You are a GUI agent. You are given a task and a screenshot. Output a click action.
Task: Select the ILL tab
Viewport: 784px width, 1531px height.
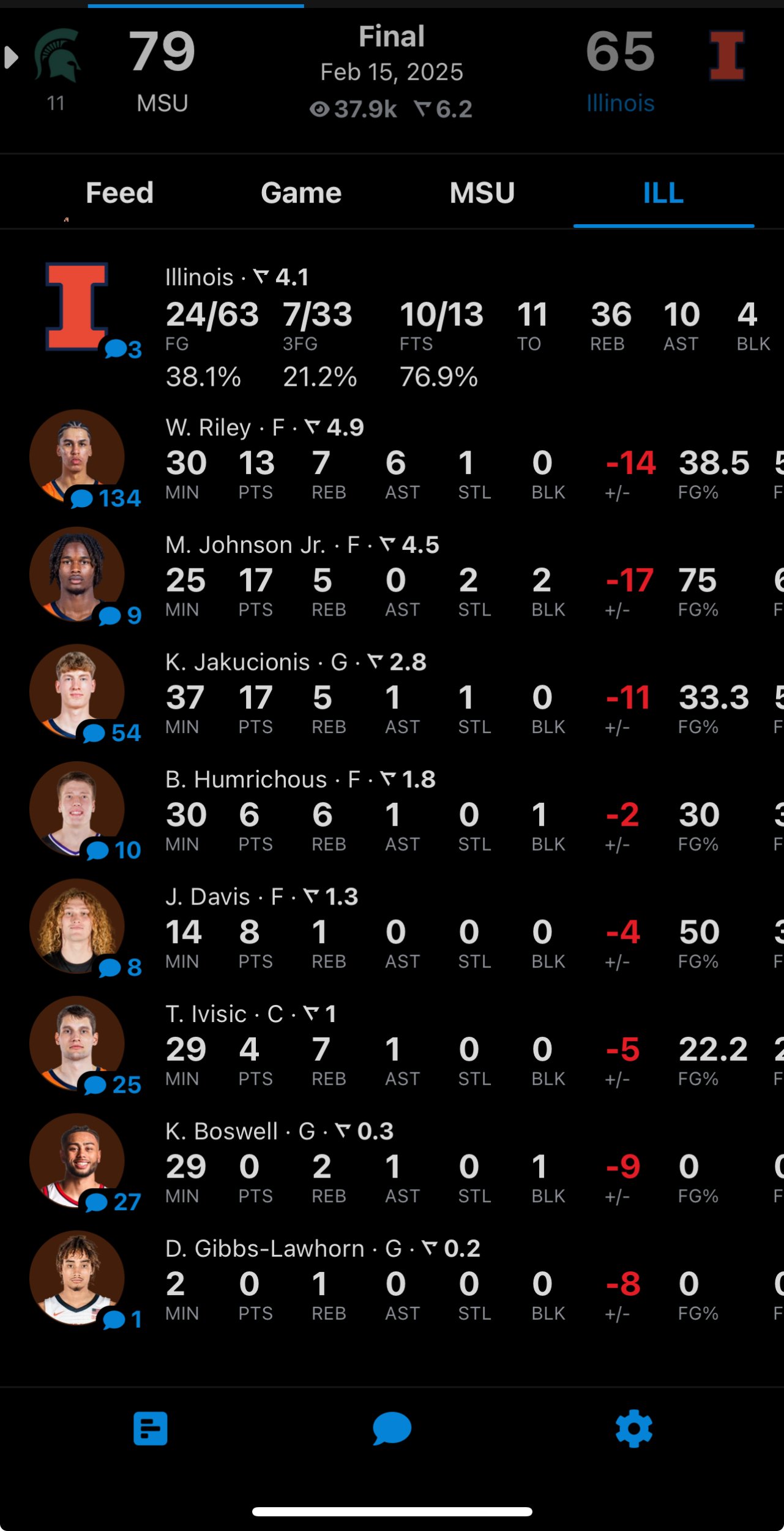pyautogui.click(x=663, y=193)
